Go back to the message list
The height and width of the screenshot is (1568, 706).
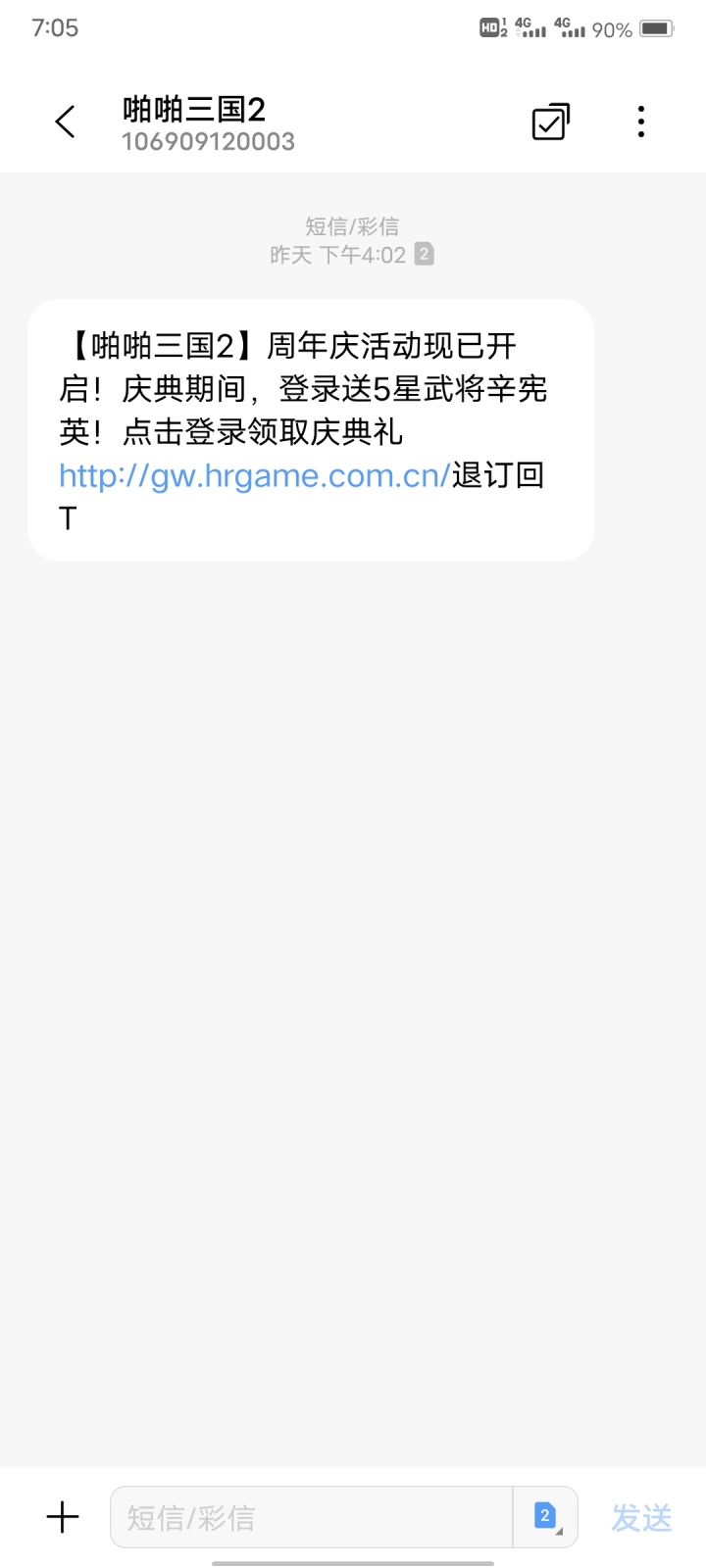[65, 122]
